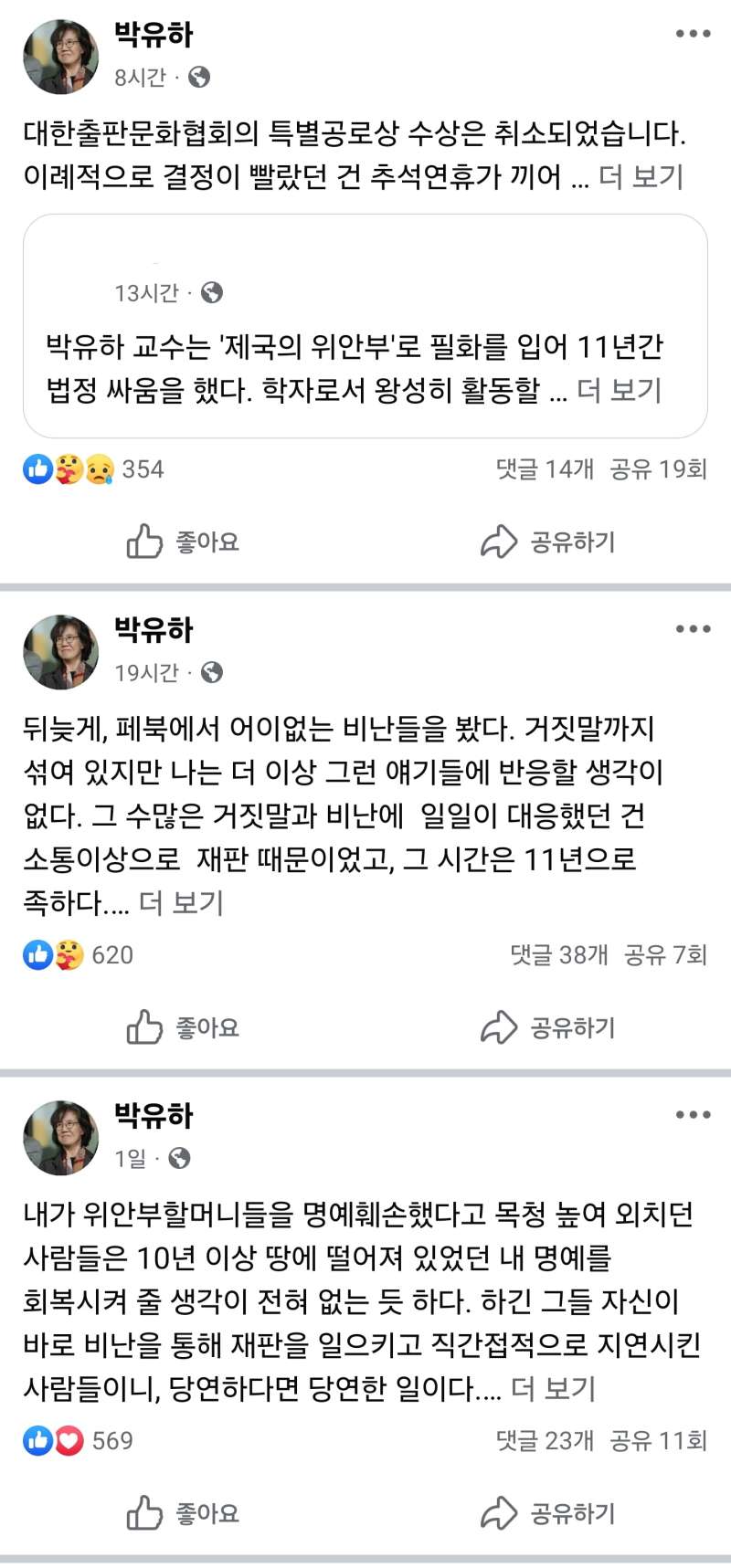Screen dimensions: 731x1568
Task: Open 댓글 38개 comments
Action: 558,955
